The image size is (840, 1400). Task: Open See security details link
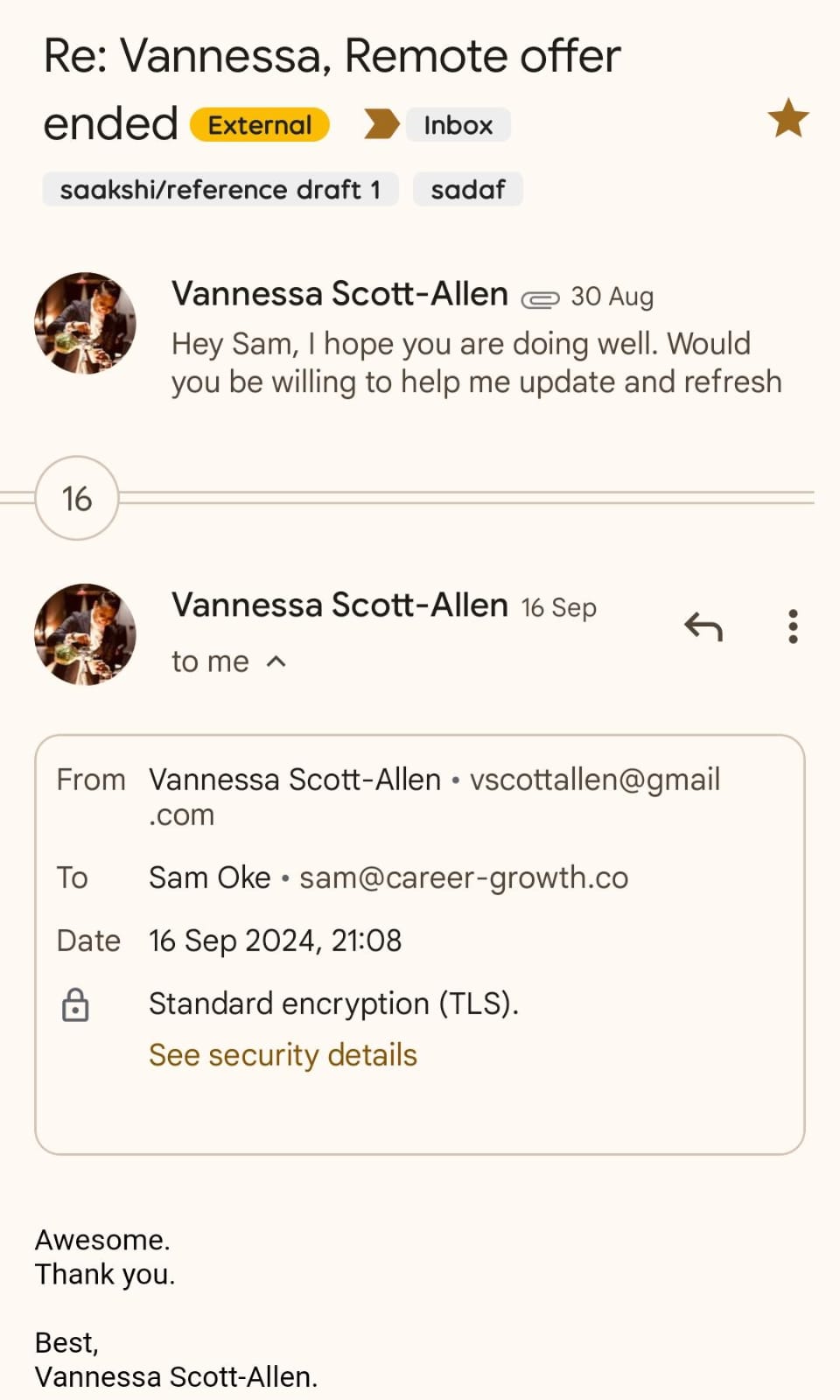pyautogui.click(x=283, y=1055)
